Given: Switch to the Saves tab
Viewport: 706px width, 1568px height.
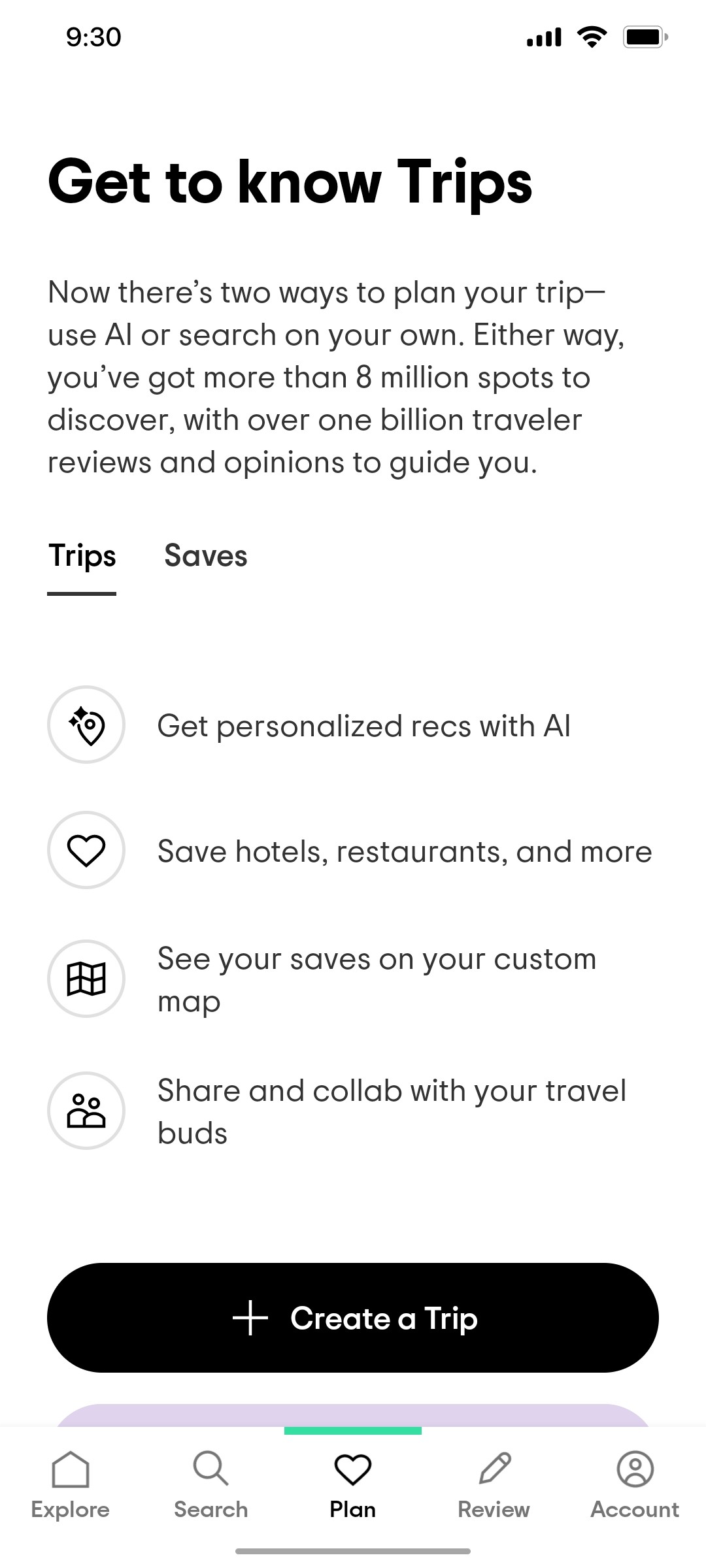Looking at the screenshot, I should point(205,556).
